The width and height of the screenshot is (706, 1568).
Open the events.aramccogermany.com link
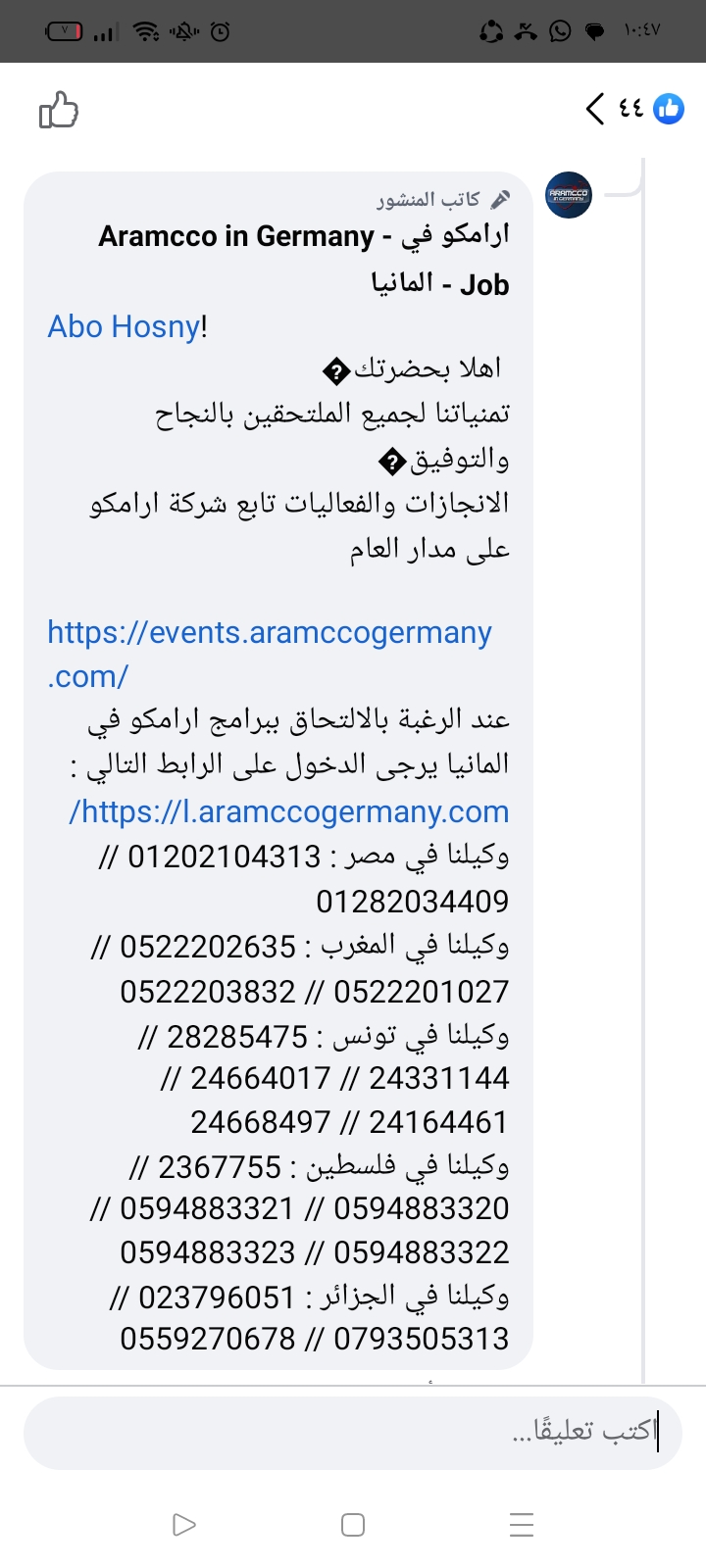[270, 654]
